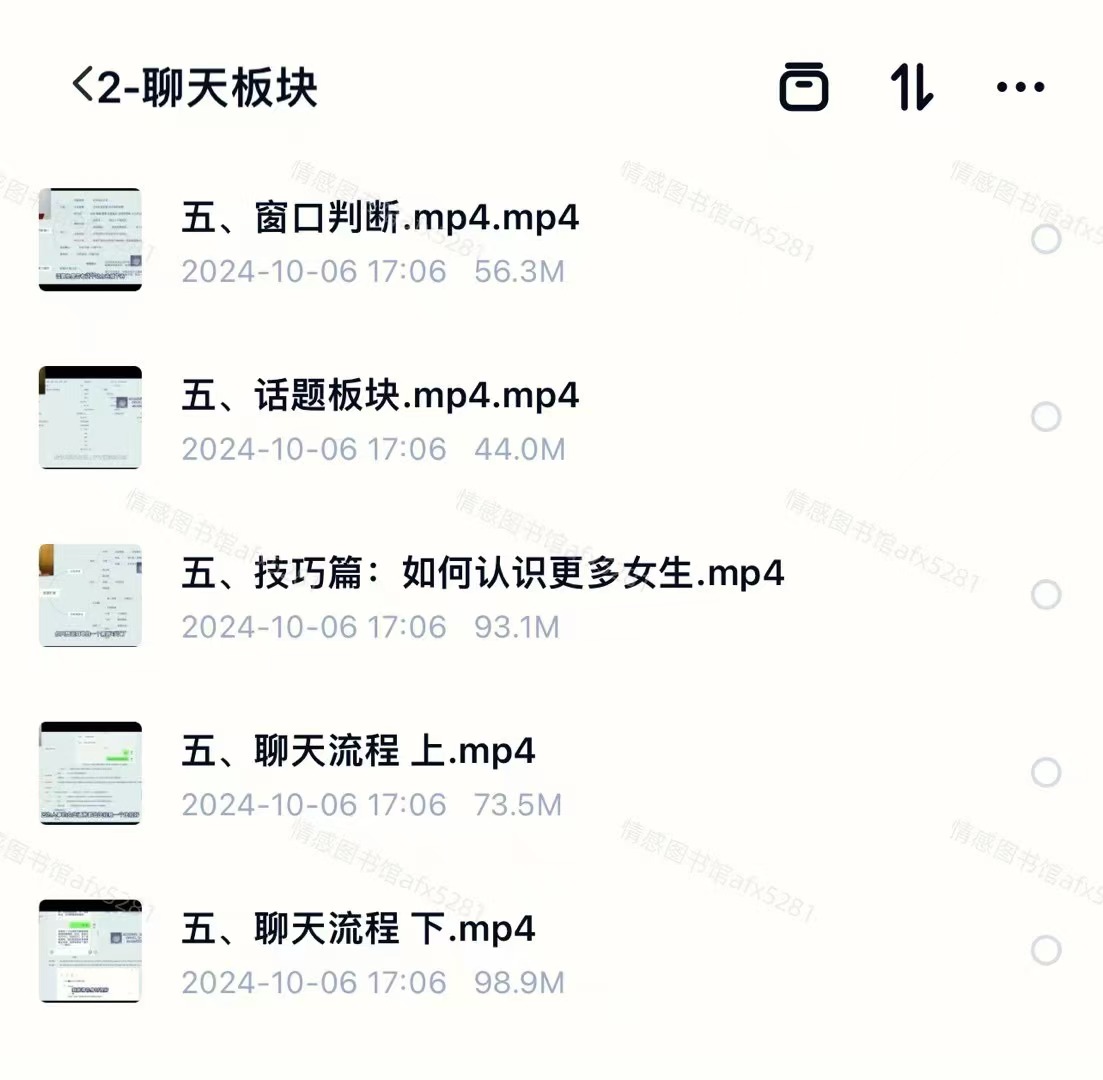Select the file 五、话题板块.mp4.mp4 checkbox
This screenshot has height=1080, width=1103.
coord(1046,417)
